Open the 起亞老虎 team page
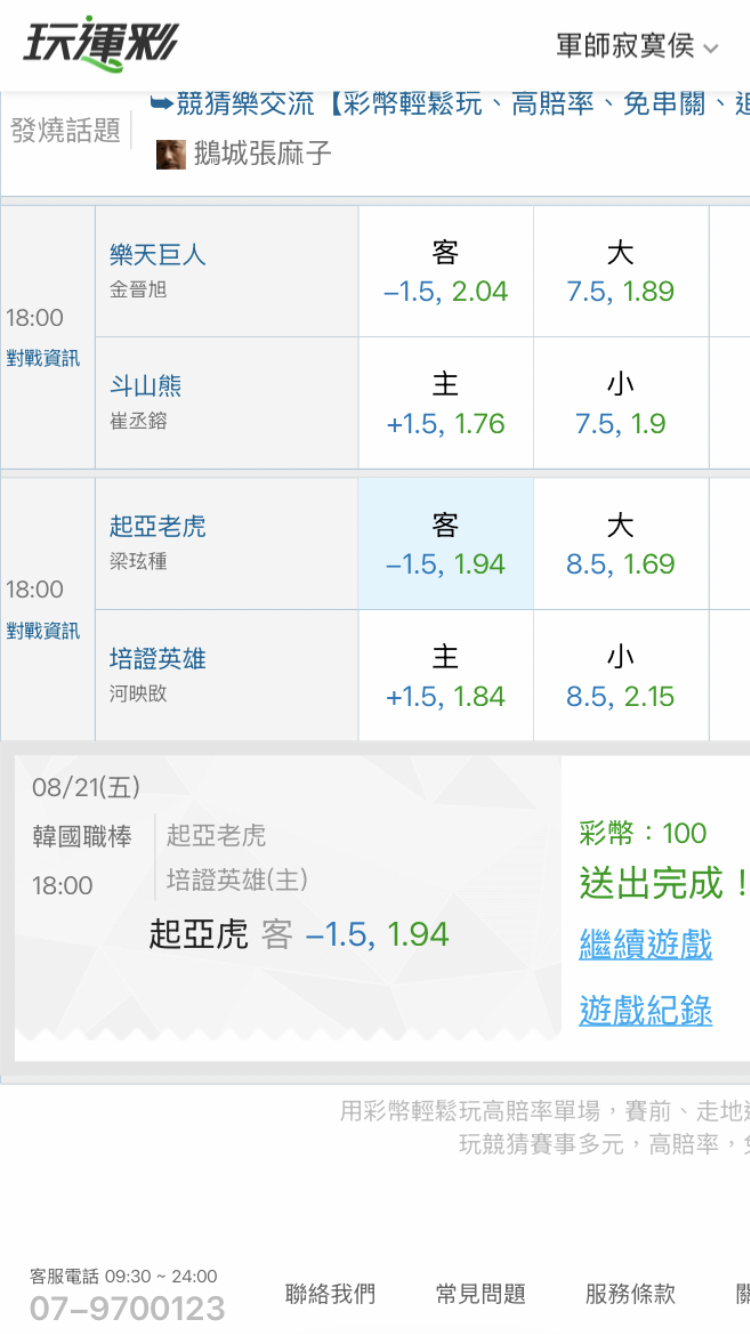The image size is (750, 1334). point(158,526)
